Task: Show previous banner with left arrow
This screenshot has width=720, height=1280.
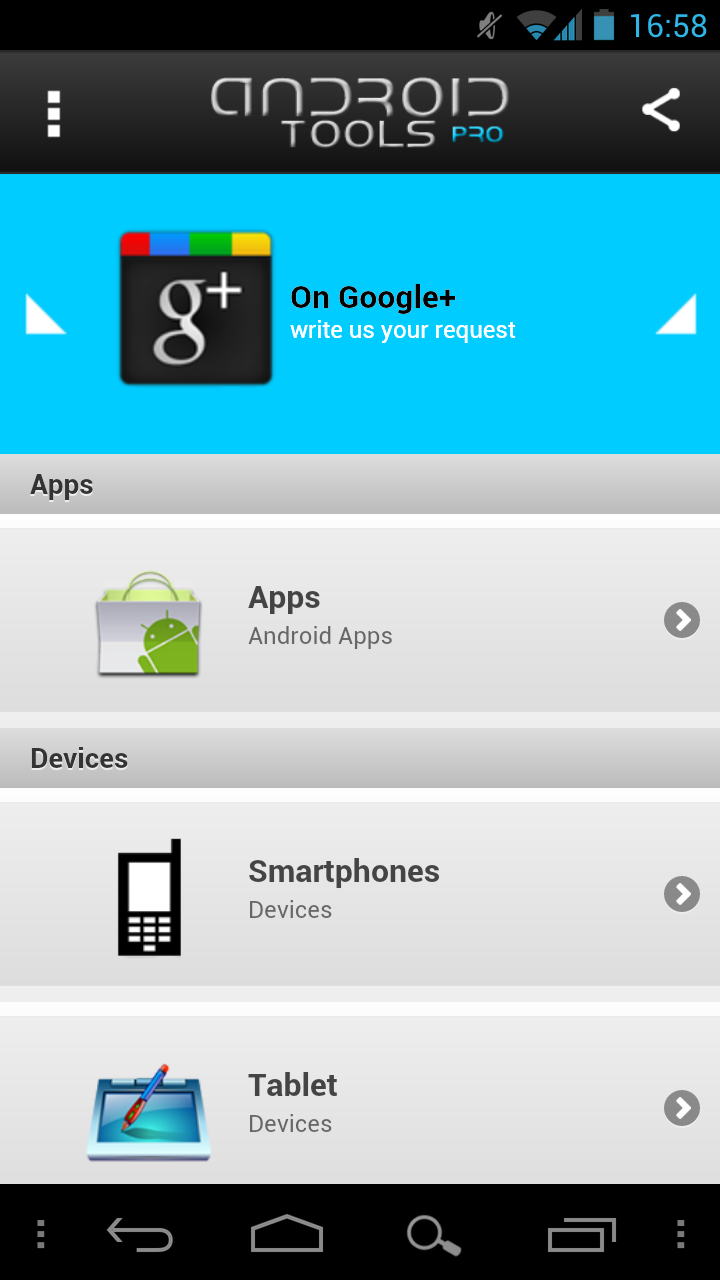Action: coord(45,314)
